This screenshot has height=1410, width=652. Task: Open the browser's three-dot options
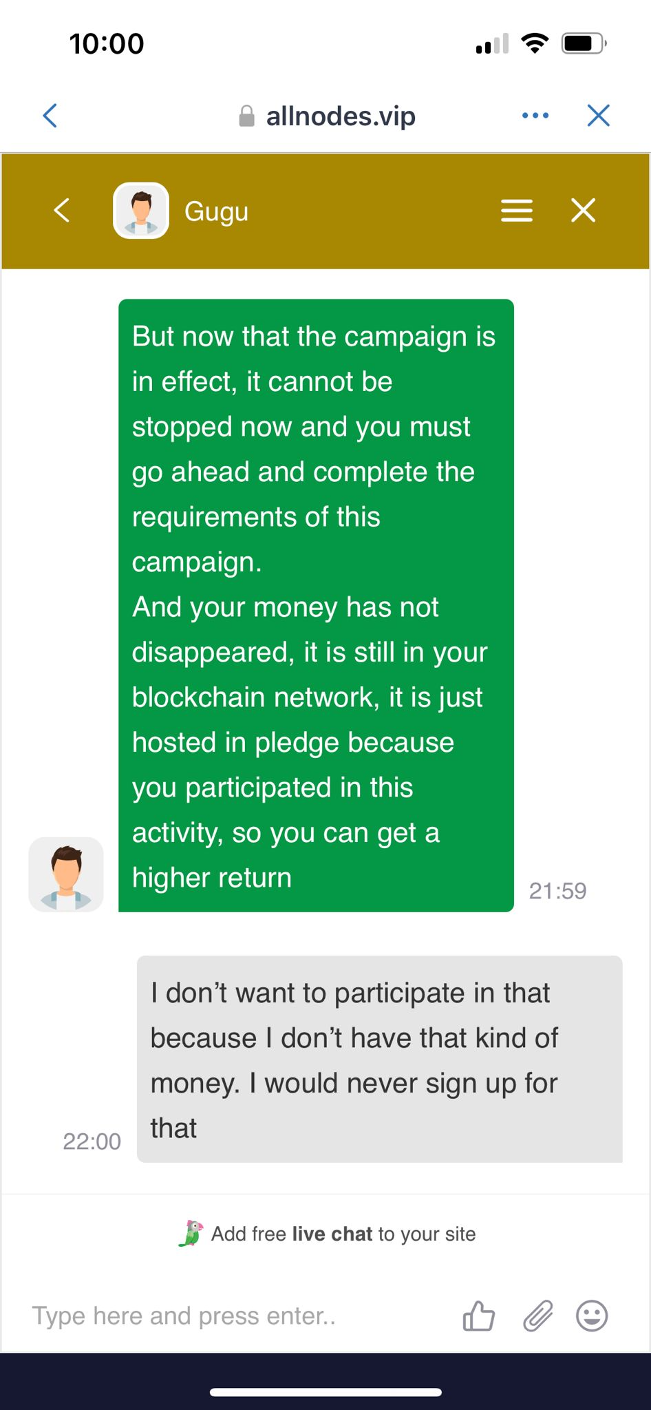pos(535,116)
